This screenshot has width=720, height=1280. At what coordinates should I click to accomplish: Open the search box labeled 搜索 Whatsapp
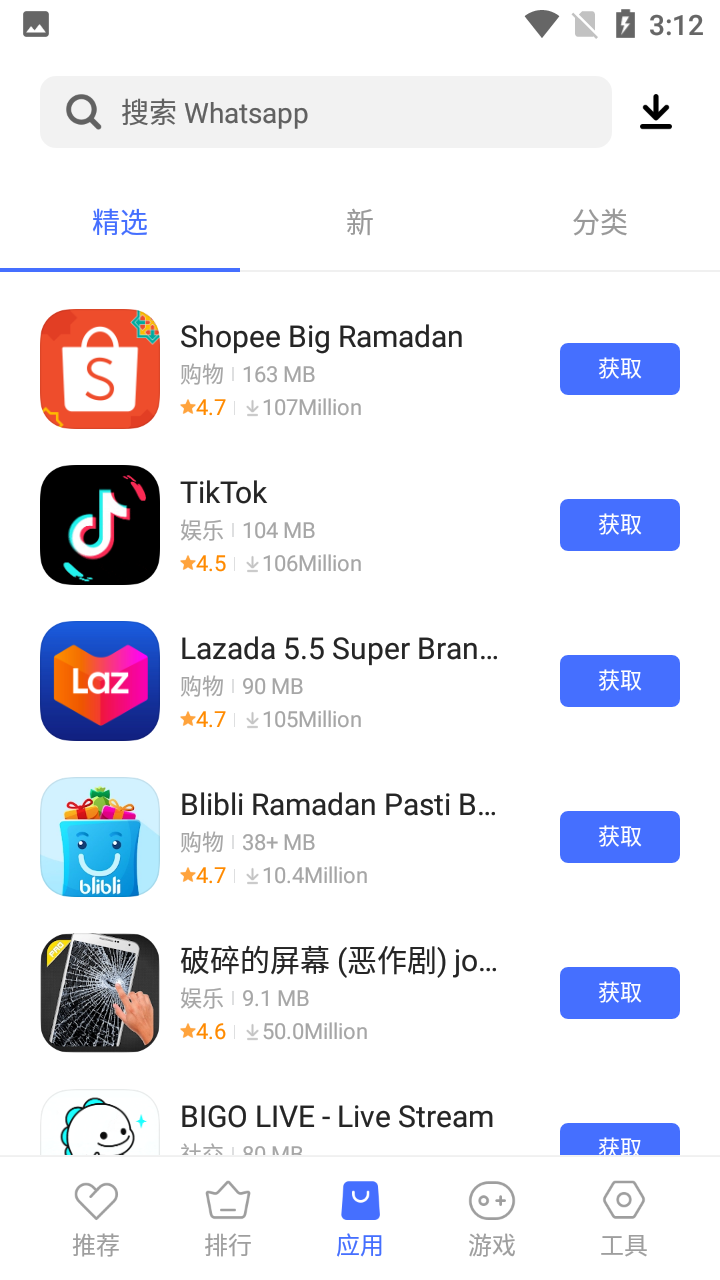pyautogui.click(x=325, y=112)
